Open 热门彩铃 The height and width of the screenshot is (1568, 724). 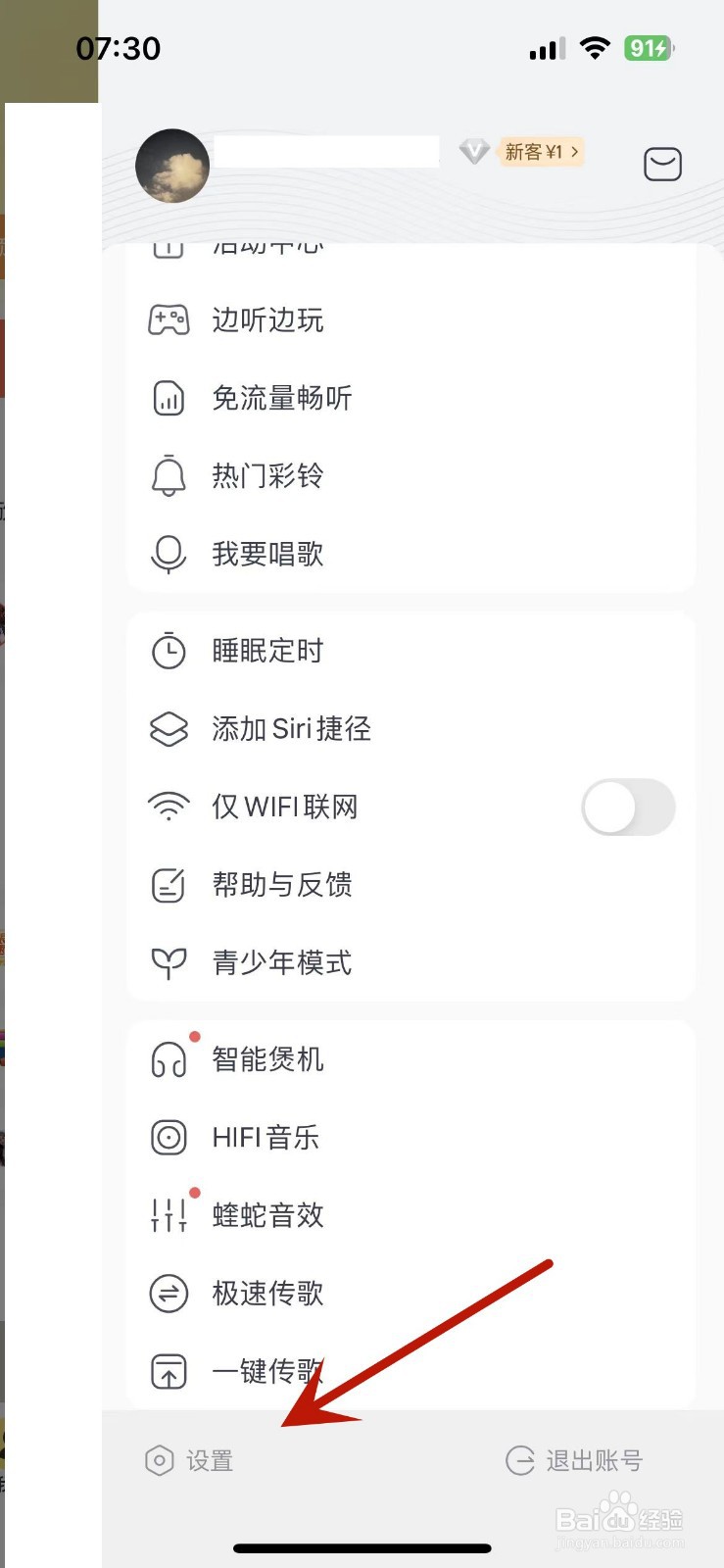click(410, 476)
